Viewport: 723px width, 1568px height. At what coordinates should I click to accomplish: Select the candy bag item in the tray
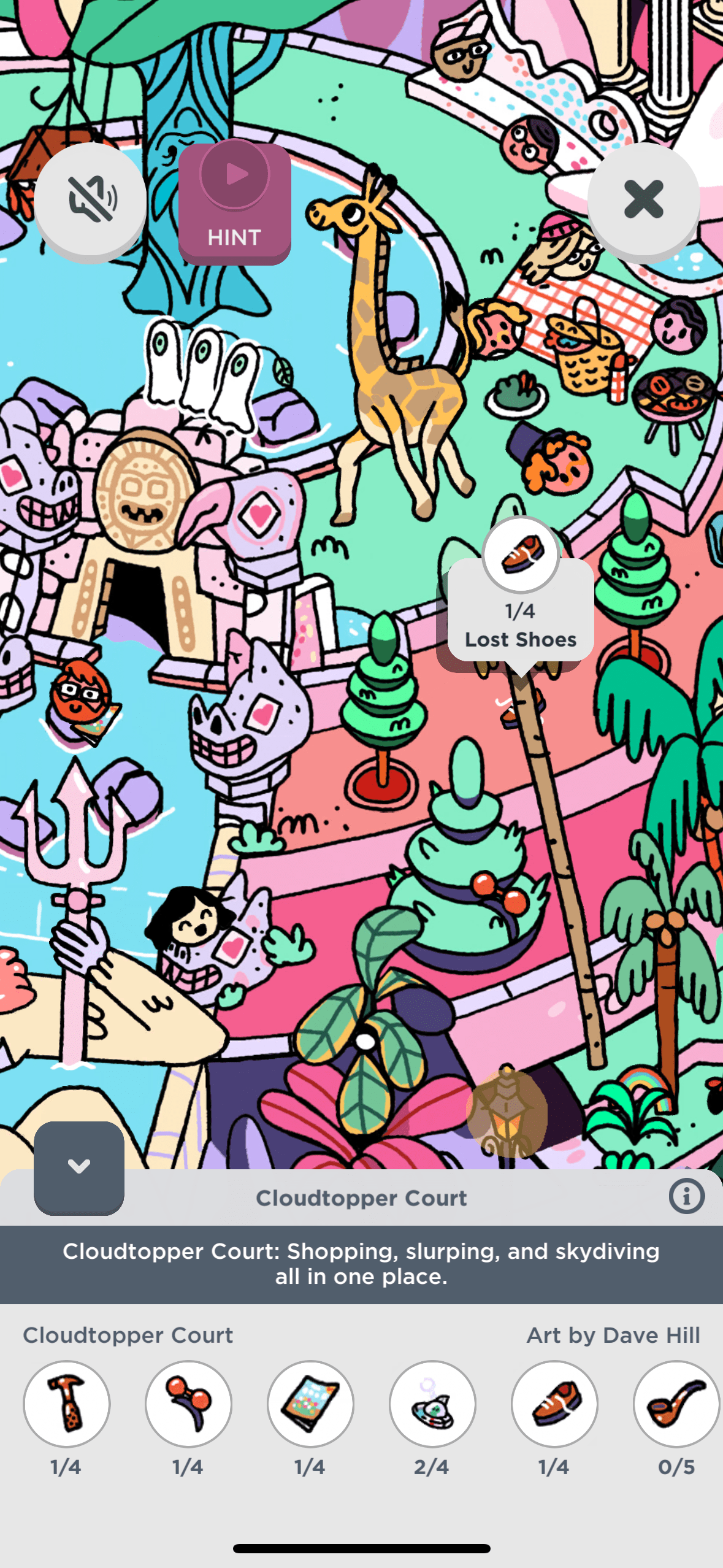pos(310,1403)
